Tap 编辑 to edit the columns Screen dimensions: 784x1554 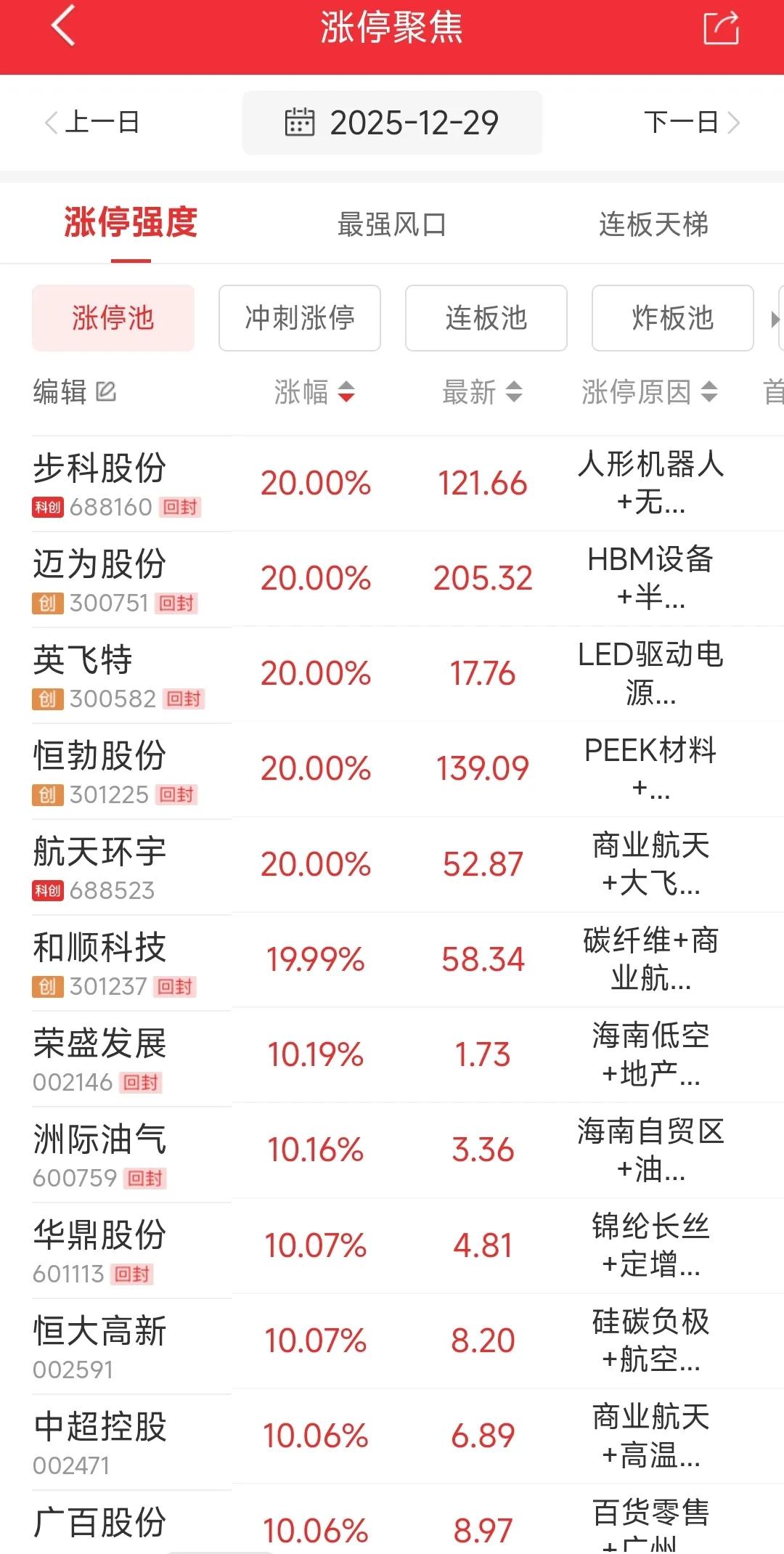coord(74,392)
